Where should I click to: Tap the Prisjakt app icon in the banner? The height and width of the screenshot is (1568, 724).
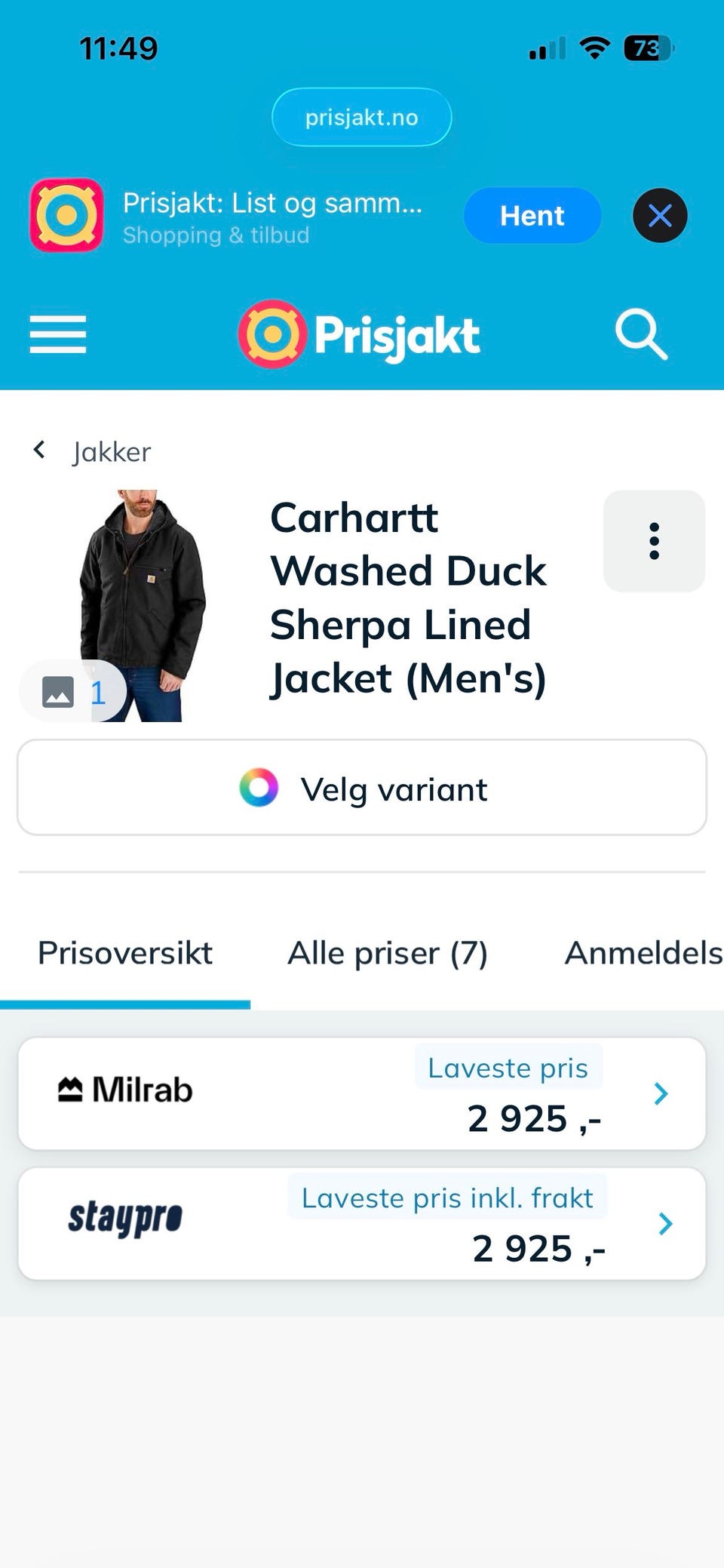click(x=66, y=216)
